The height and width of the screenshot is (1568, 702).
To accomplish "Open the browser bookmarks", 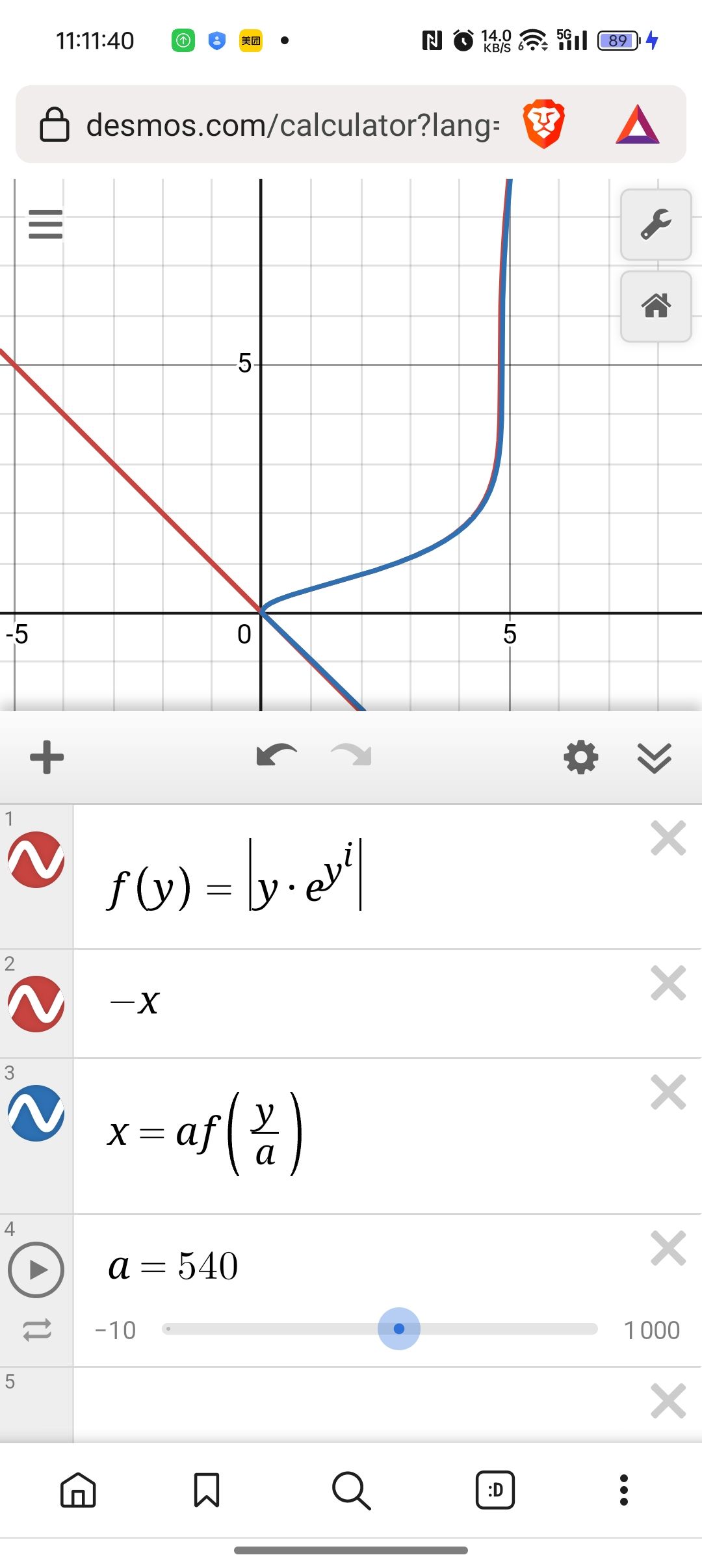I will coord(207,1489).
